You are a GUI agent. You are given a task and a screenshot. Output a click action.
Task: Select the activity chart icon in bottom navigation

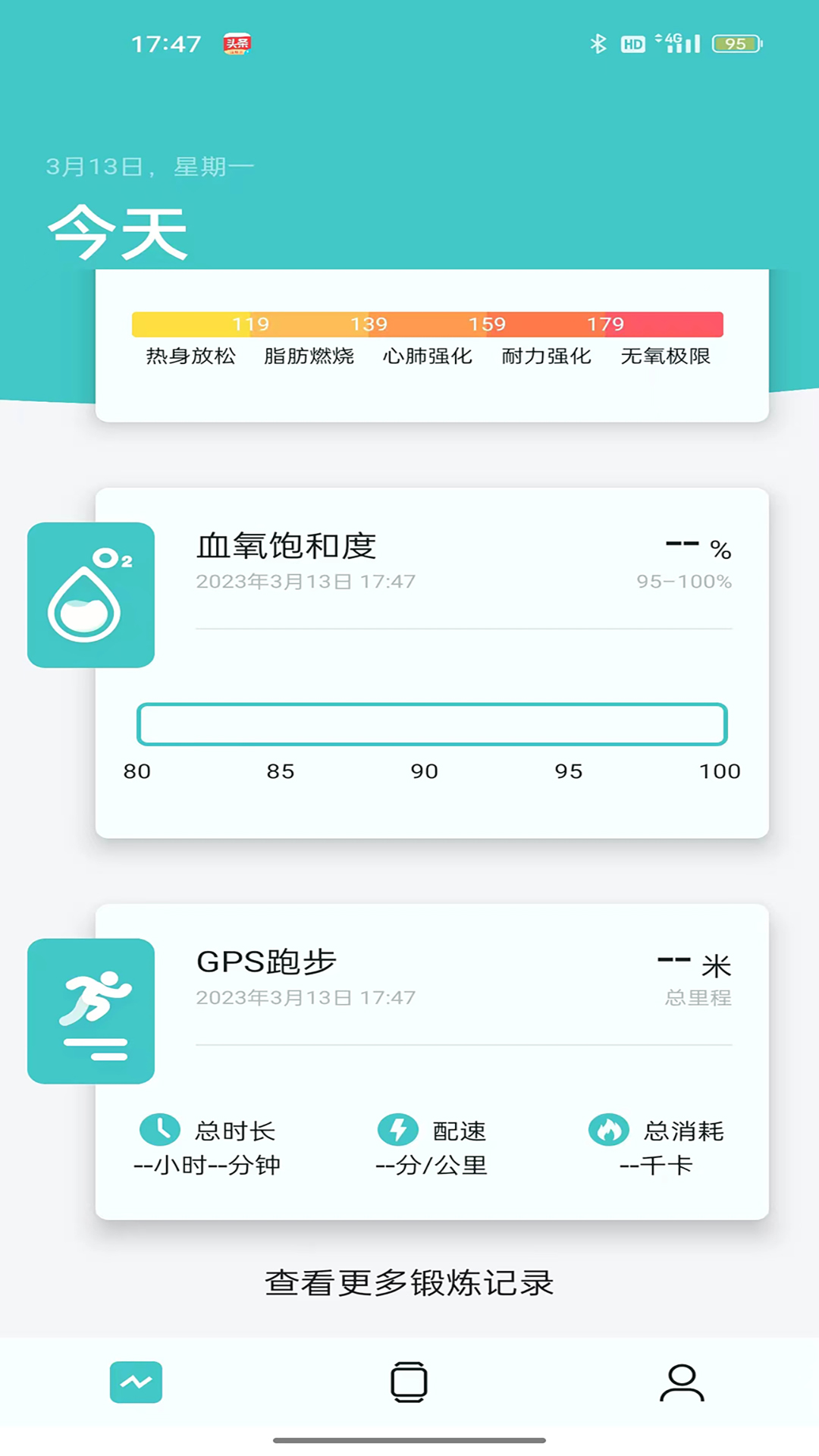coord(136,1382)
